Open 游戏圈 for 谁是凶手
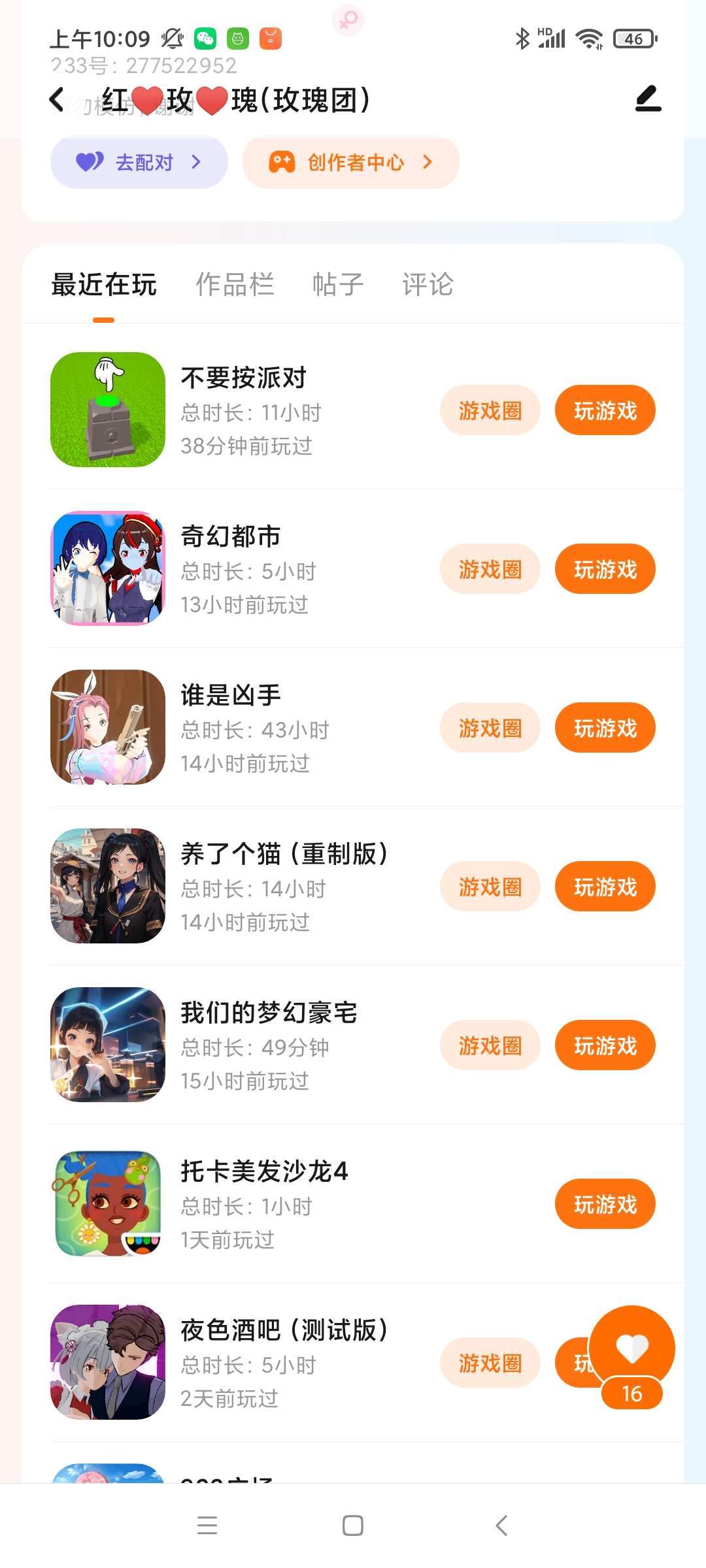The height and width of the screenshot is (1568, 706). [490, 728]
